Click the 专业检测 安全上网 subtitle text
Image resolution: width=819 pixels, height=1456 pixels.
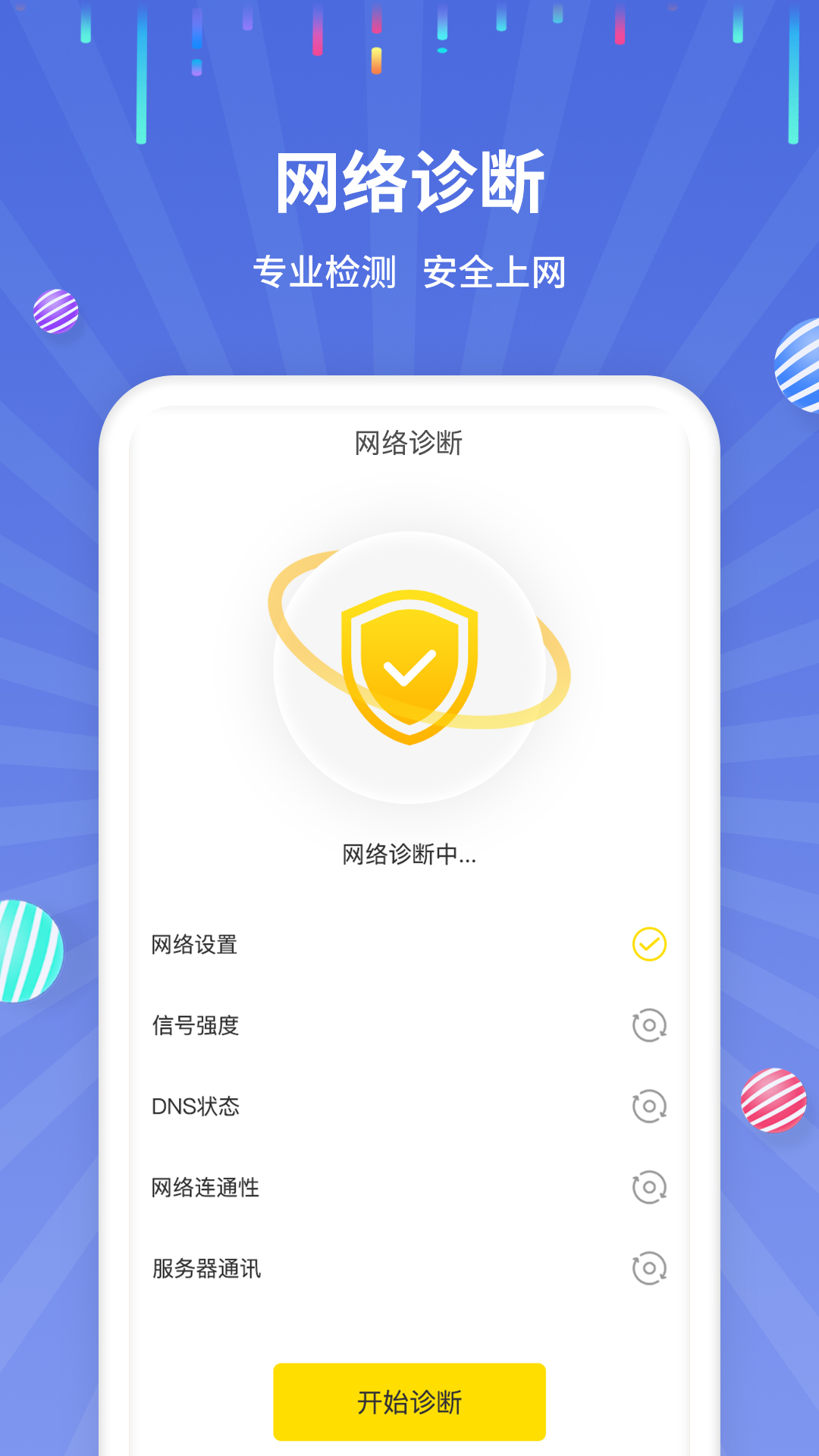pyautogui.click(x=409, y=269)
